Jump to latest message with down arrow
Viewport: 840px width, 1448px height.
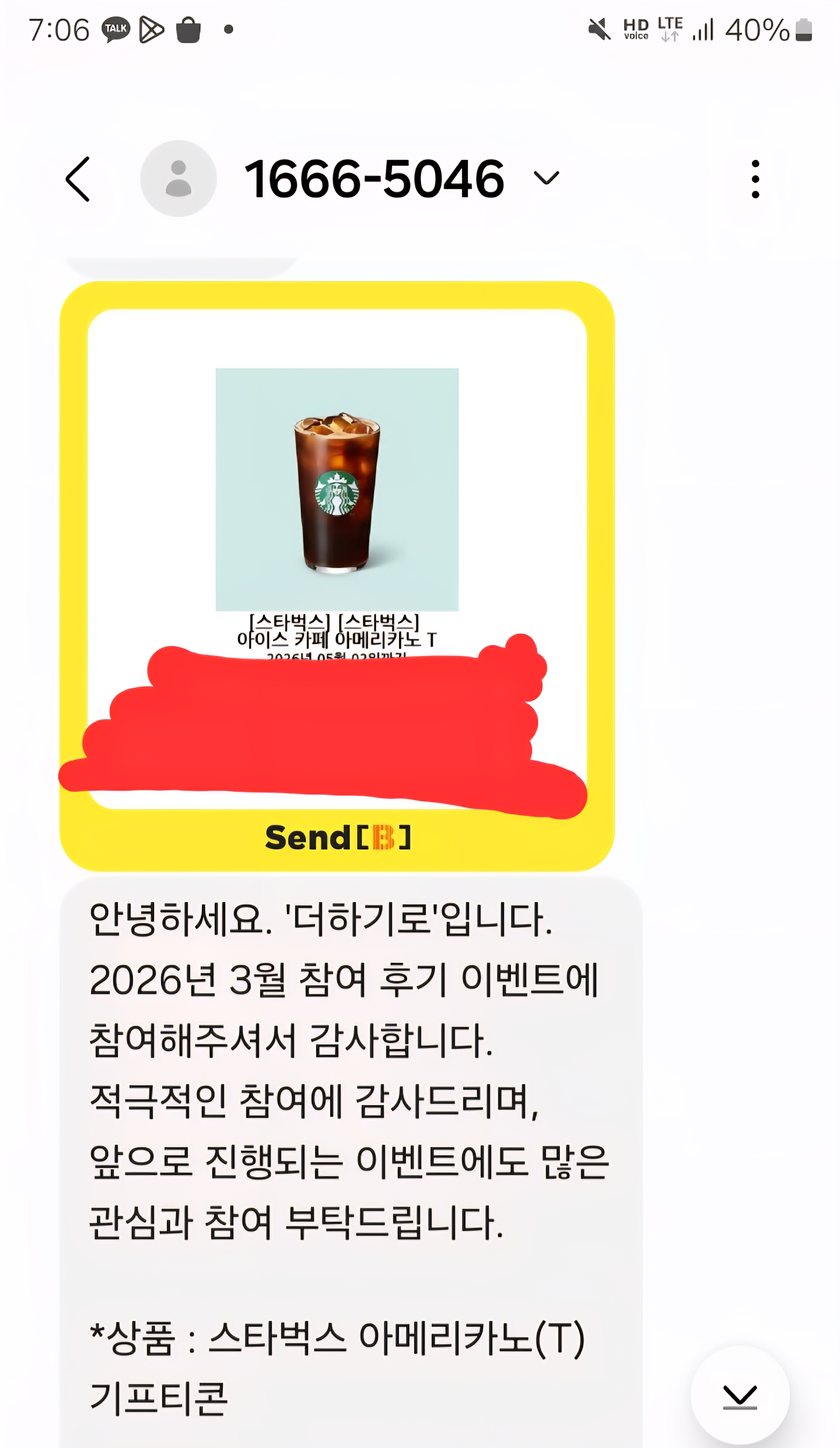pyautogui.click(x=739, y=1396)
